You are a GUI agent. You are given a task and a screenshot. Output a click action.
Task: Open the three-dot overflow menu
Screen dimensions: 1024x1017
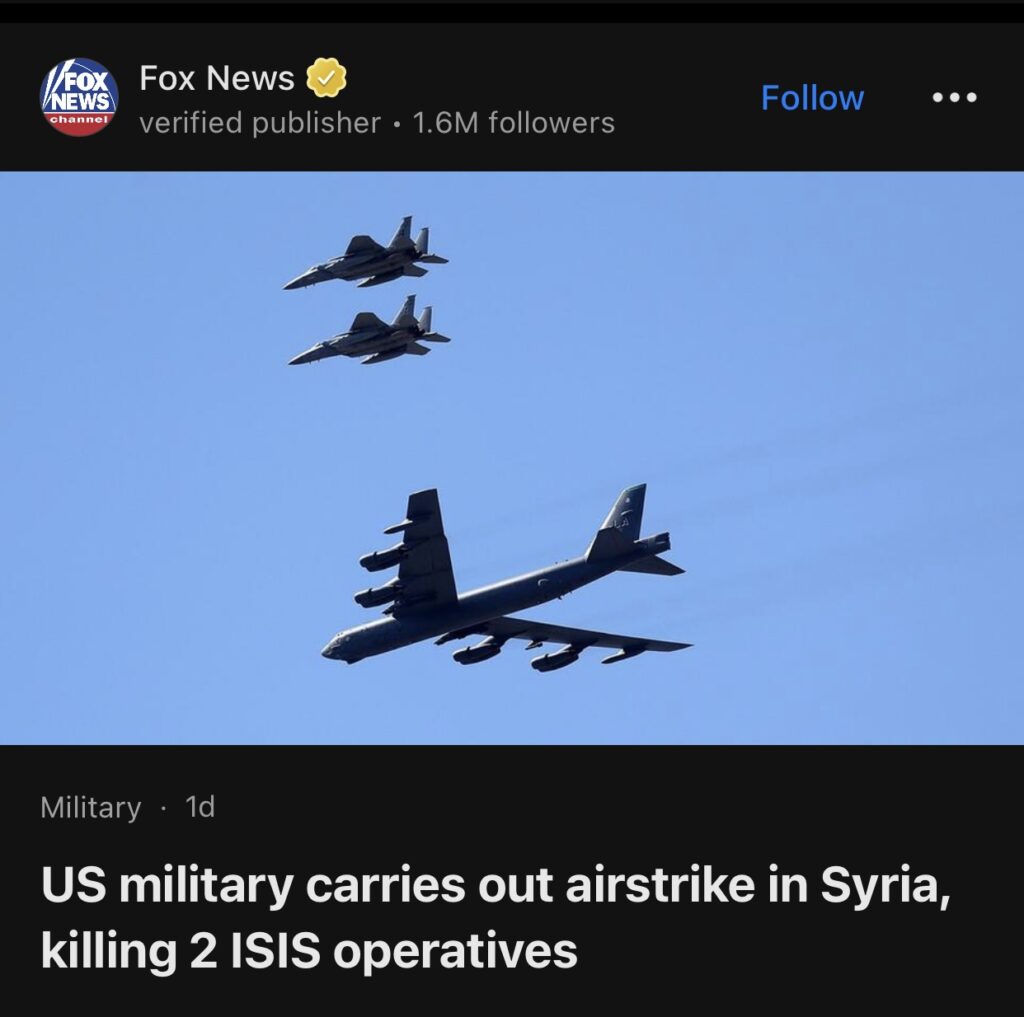954,98
